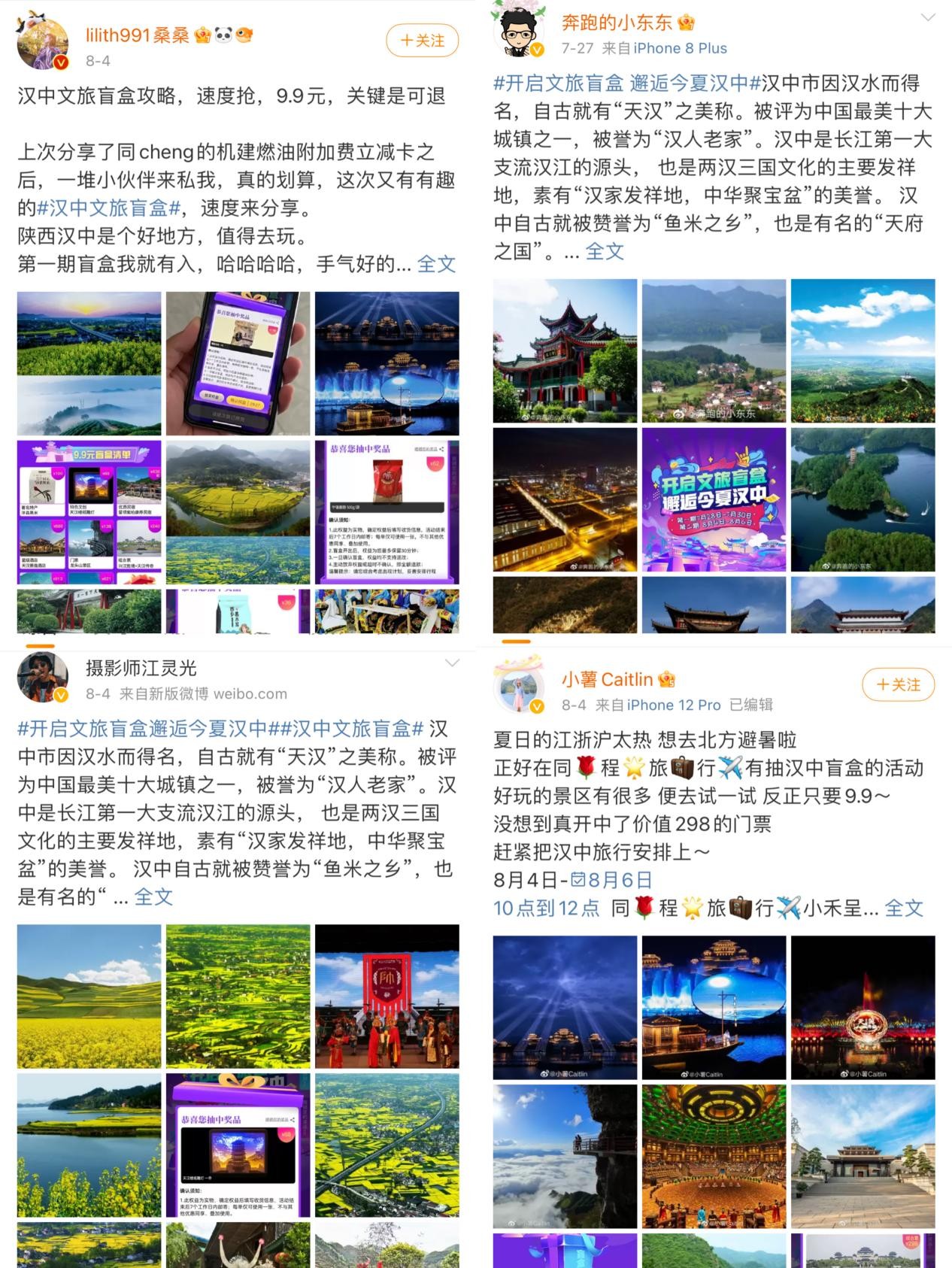Open 摄影师江灵光's profile avatar
This screenshot has width=952, height=1268.
pos(41,677)
